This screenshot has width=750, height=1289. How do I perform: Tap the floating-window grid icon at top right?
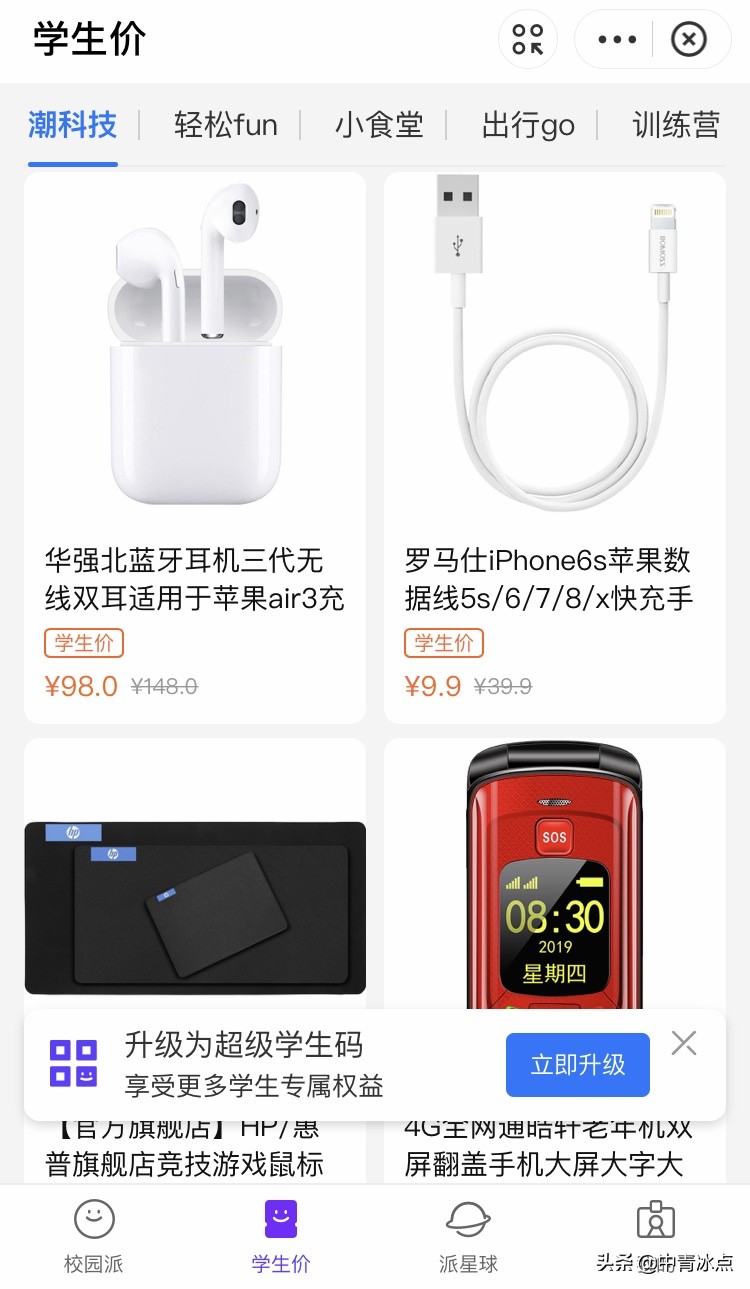(528, 38)
